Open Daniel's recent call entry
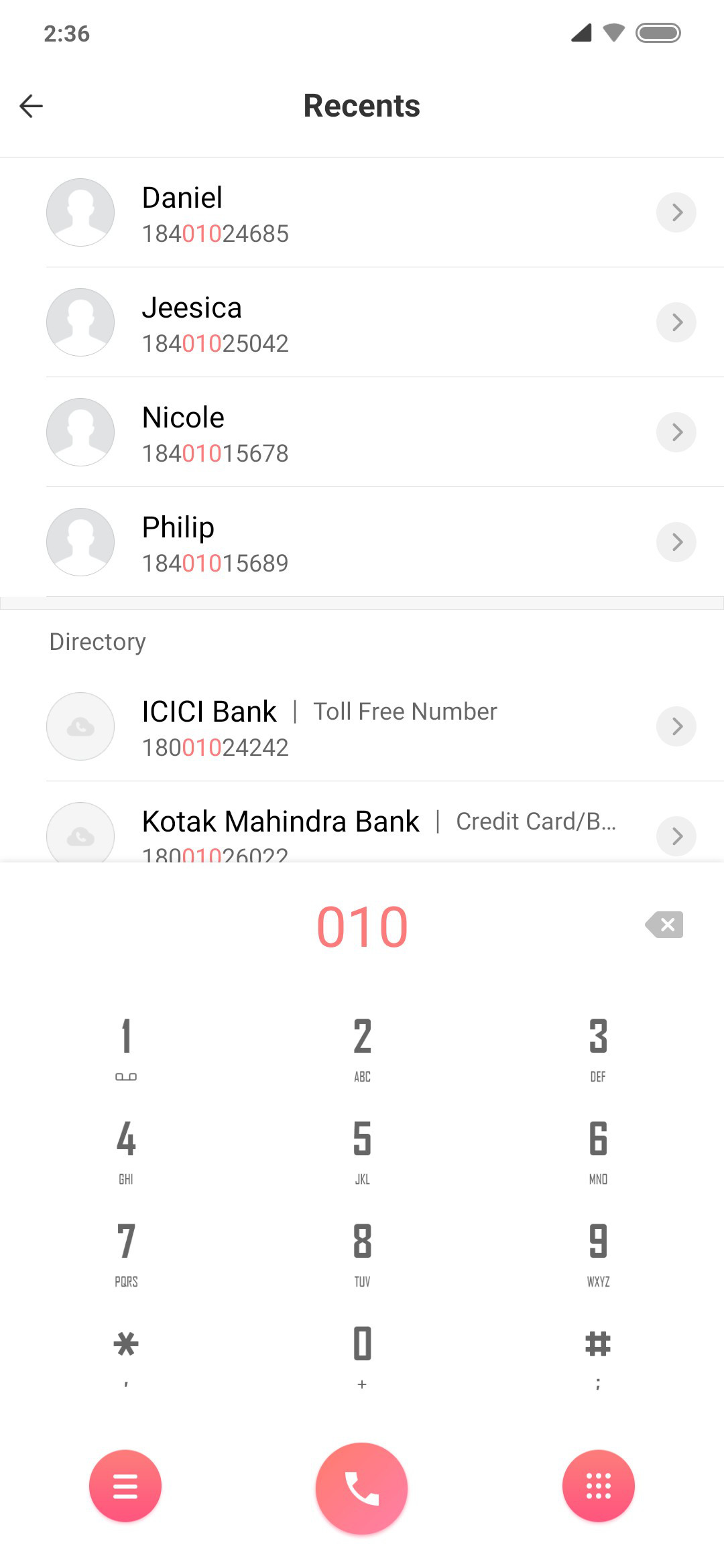724x1568 pixels. point(362,212)
